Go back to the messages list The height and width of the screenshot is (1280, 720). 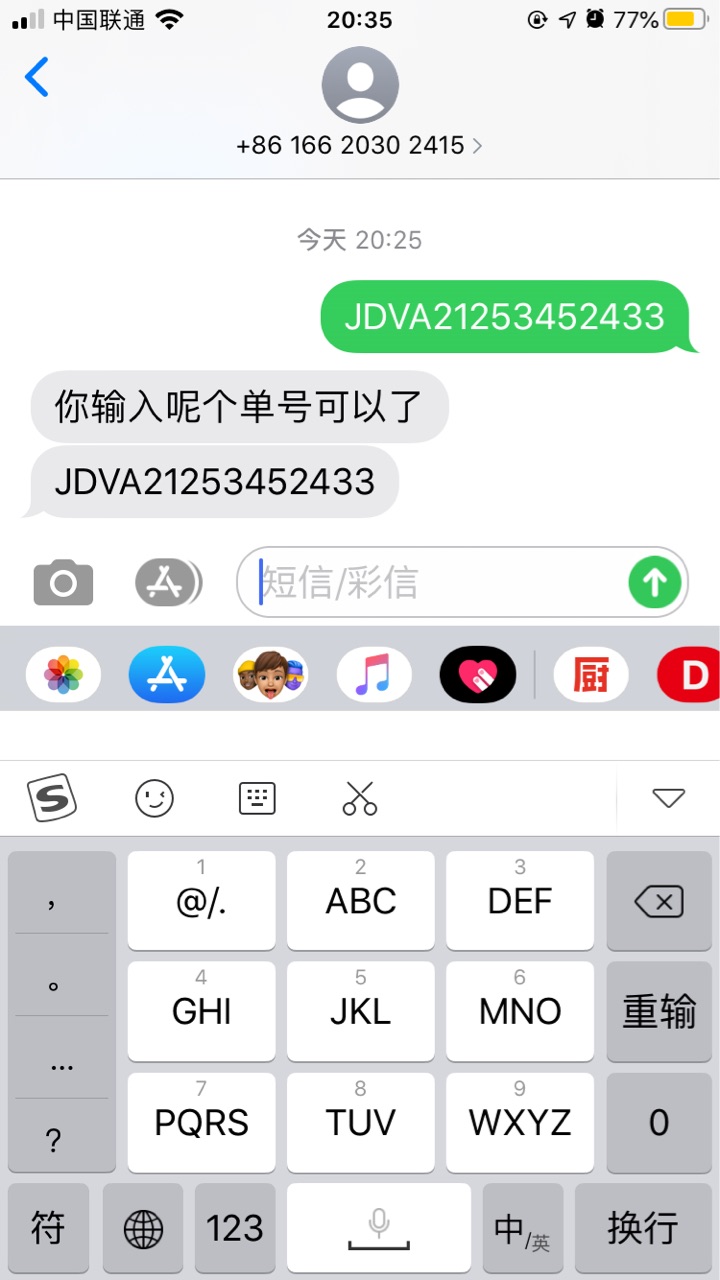coord(37,77)
